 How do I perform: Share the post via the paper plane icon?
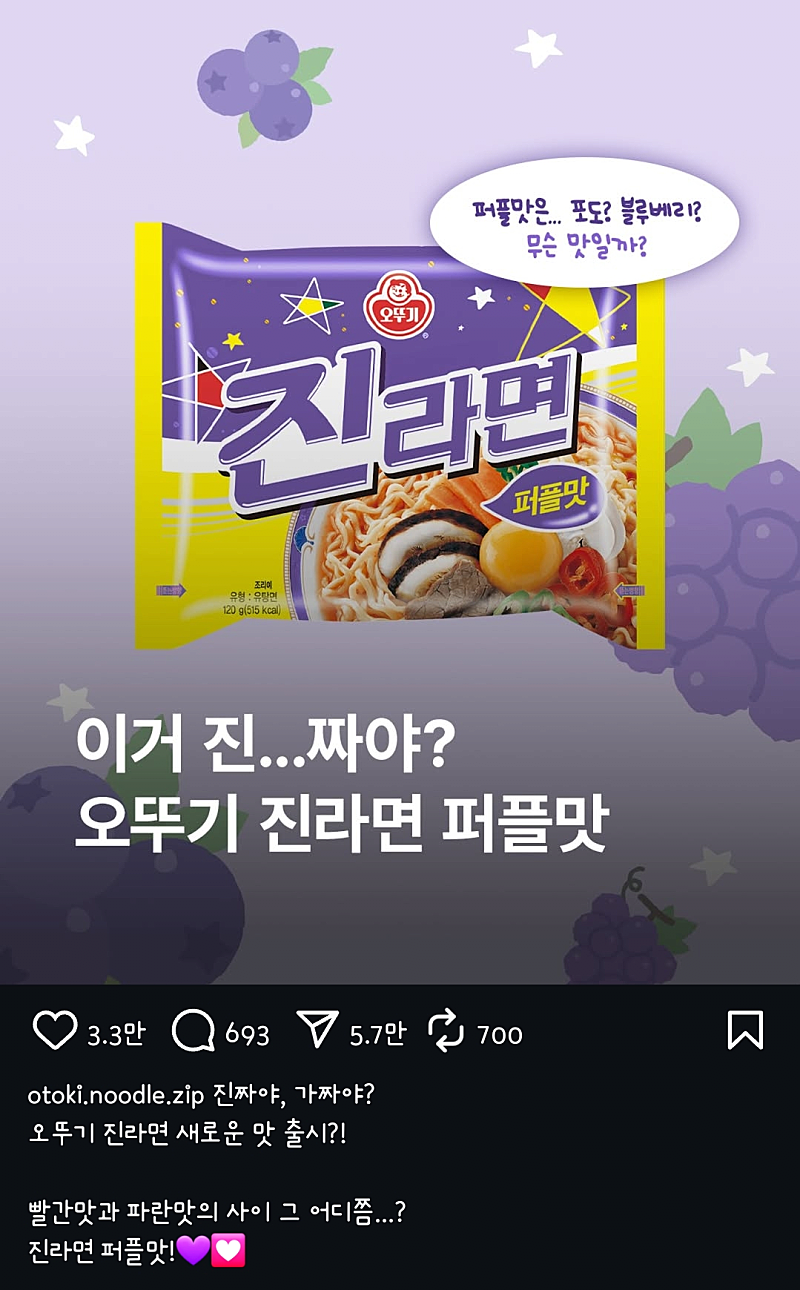pos(318,1031)
